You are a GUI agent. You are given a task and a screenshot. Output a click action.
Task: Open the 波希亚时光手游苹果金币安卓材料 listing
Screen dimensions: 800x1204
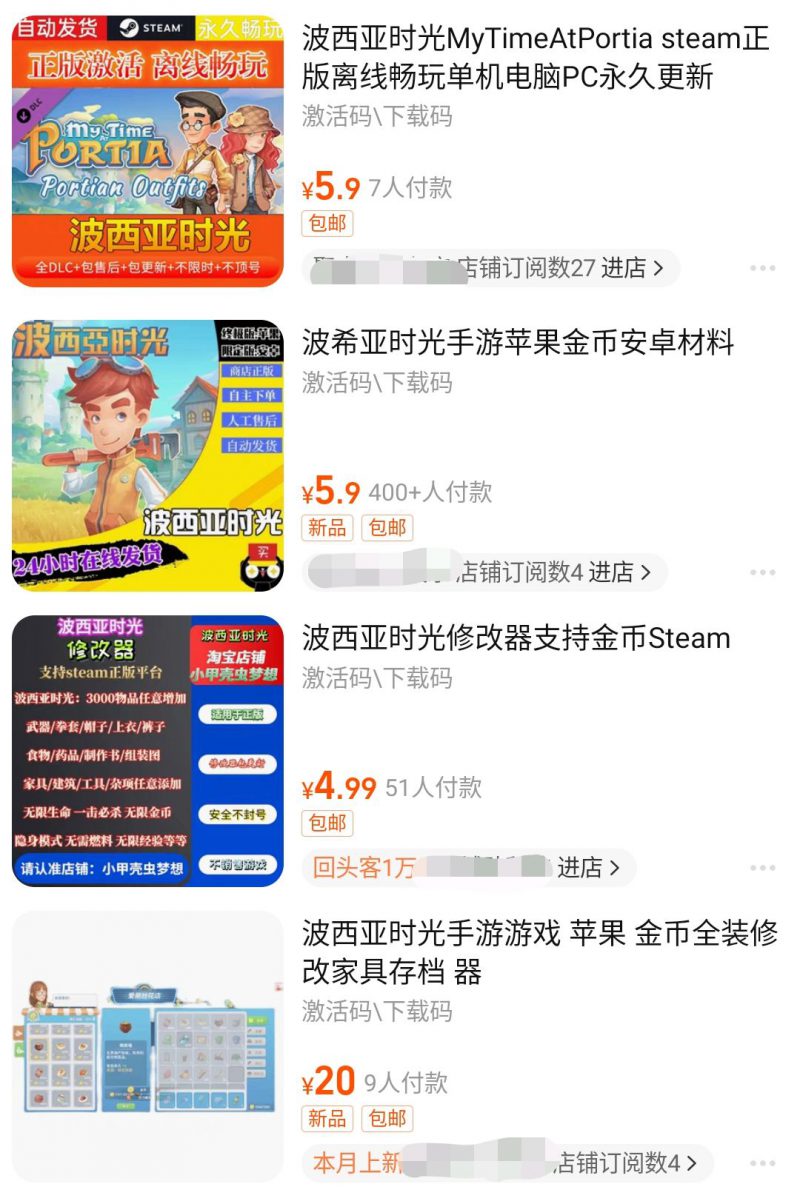pos(518,343)
